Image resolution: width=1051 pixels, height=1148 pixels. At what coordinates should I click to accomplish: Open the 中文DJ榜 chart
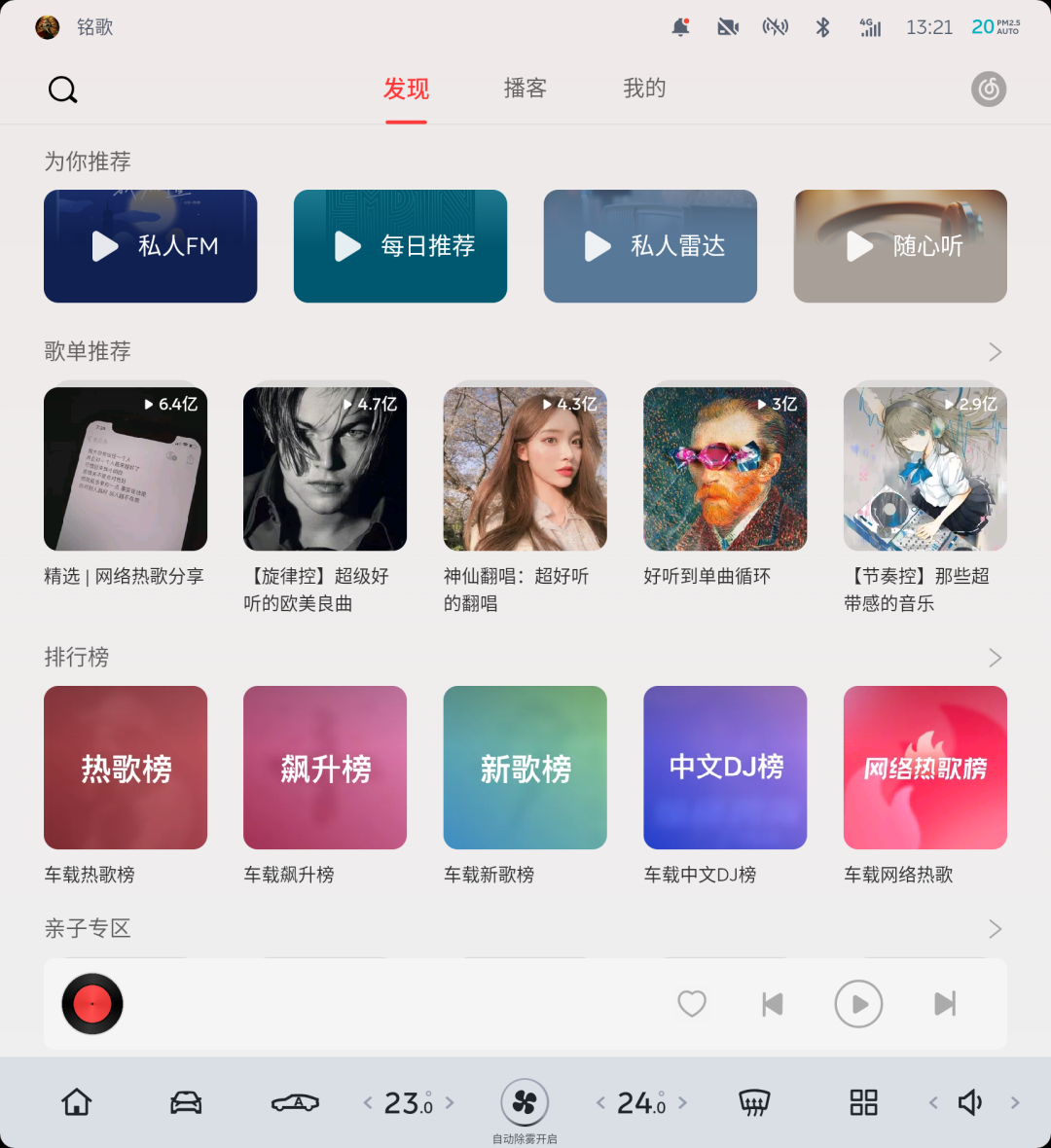pyautogui.click(x=725, y=768)
